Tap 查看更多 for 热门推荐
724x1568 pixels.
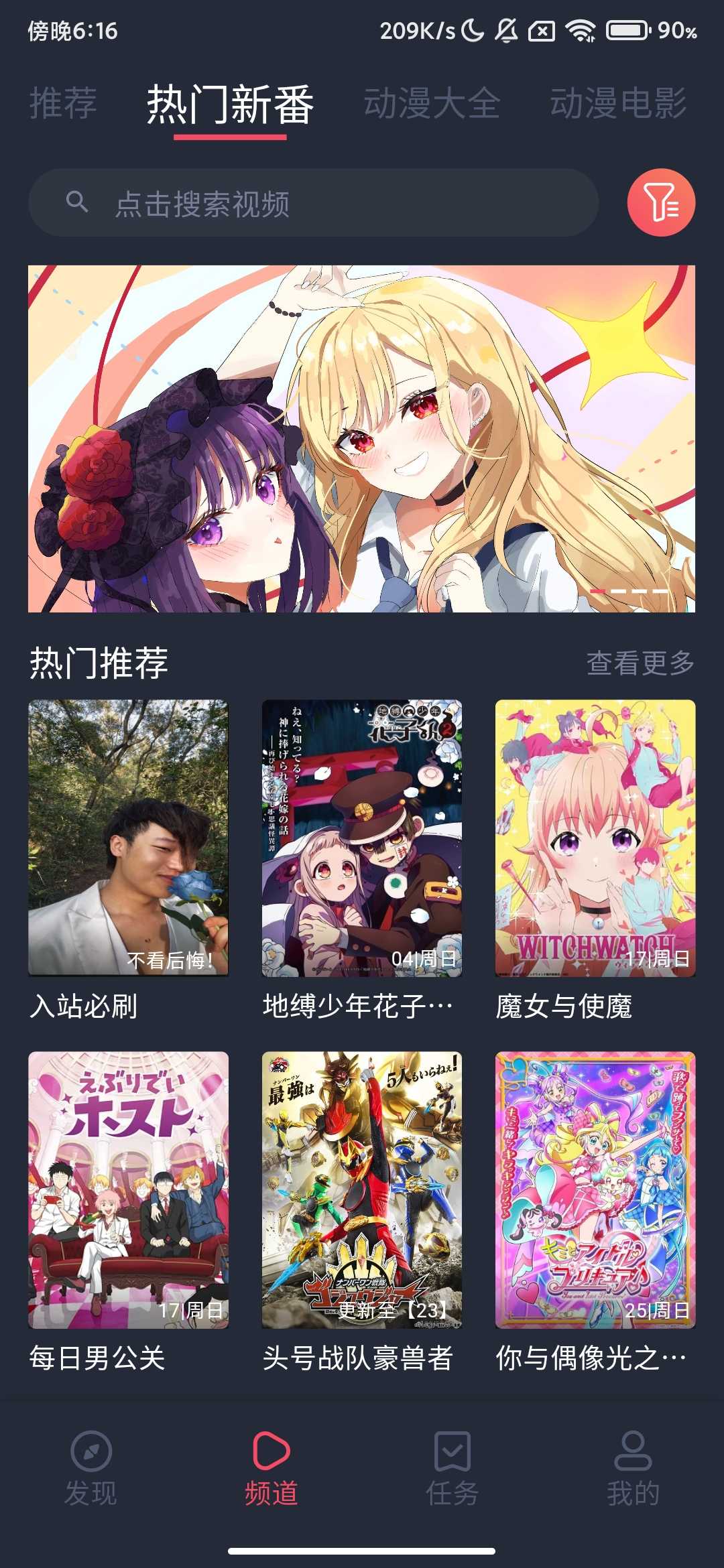640,663
